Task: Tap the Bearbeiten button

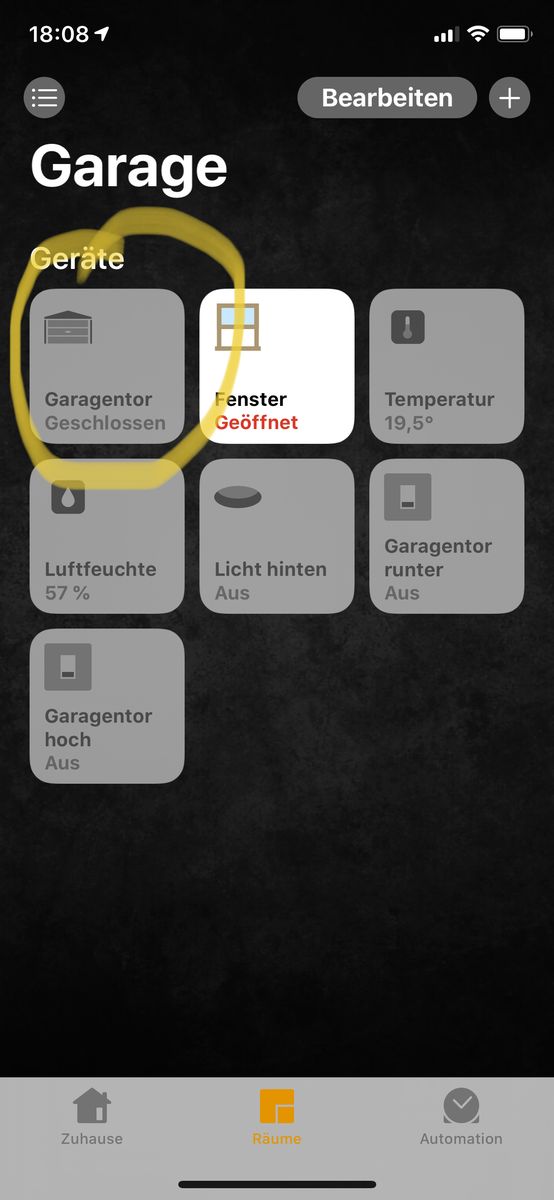Action: (387, 98)
